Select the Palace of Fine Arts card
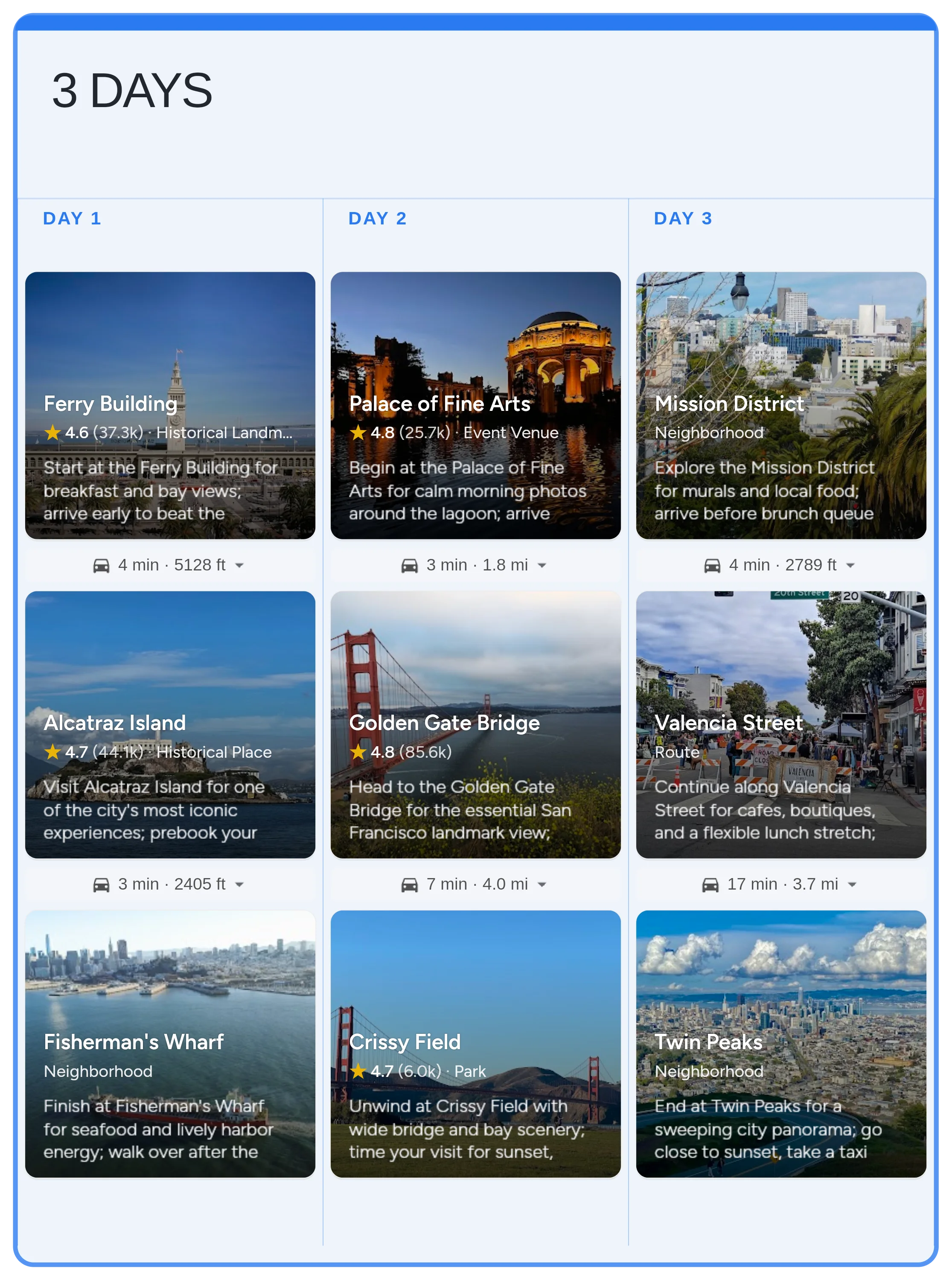Screen dimensions: 952x1280 point(475,405)
